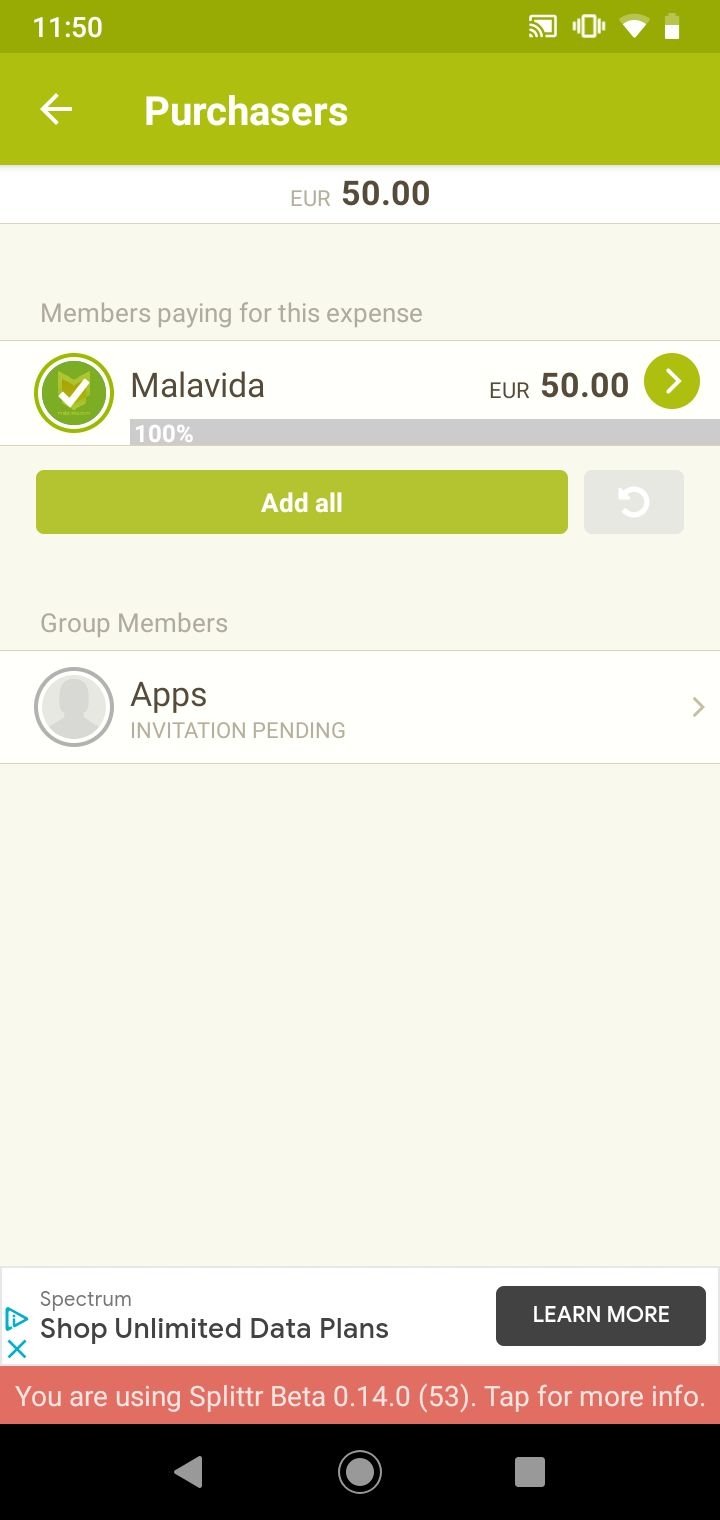Add Apps member as purchaser
Viewport: 720px width, 1520px height.
coord(360,708)
